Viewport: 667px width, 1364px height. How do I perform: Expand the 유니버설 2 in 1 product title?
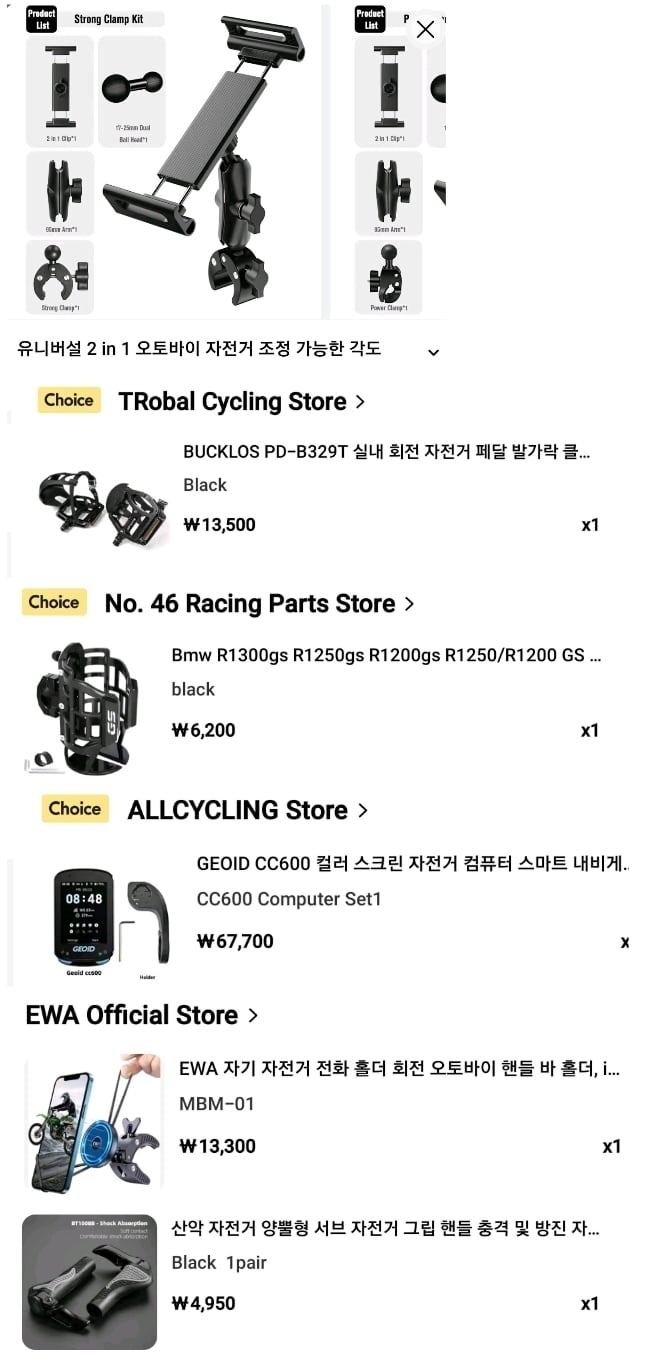433,352
